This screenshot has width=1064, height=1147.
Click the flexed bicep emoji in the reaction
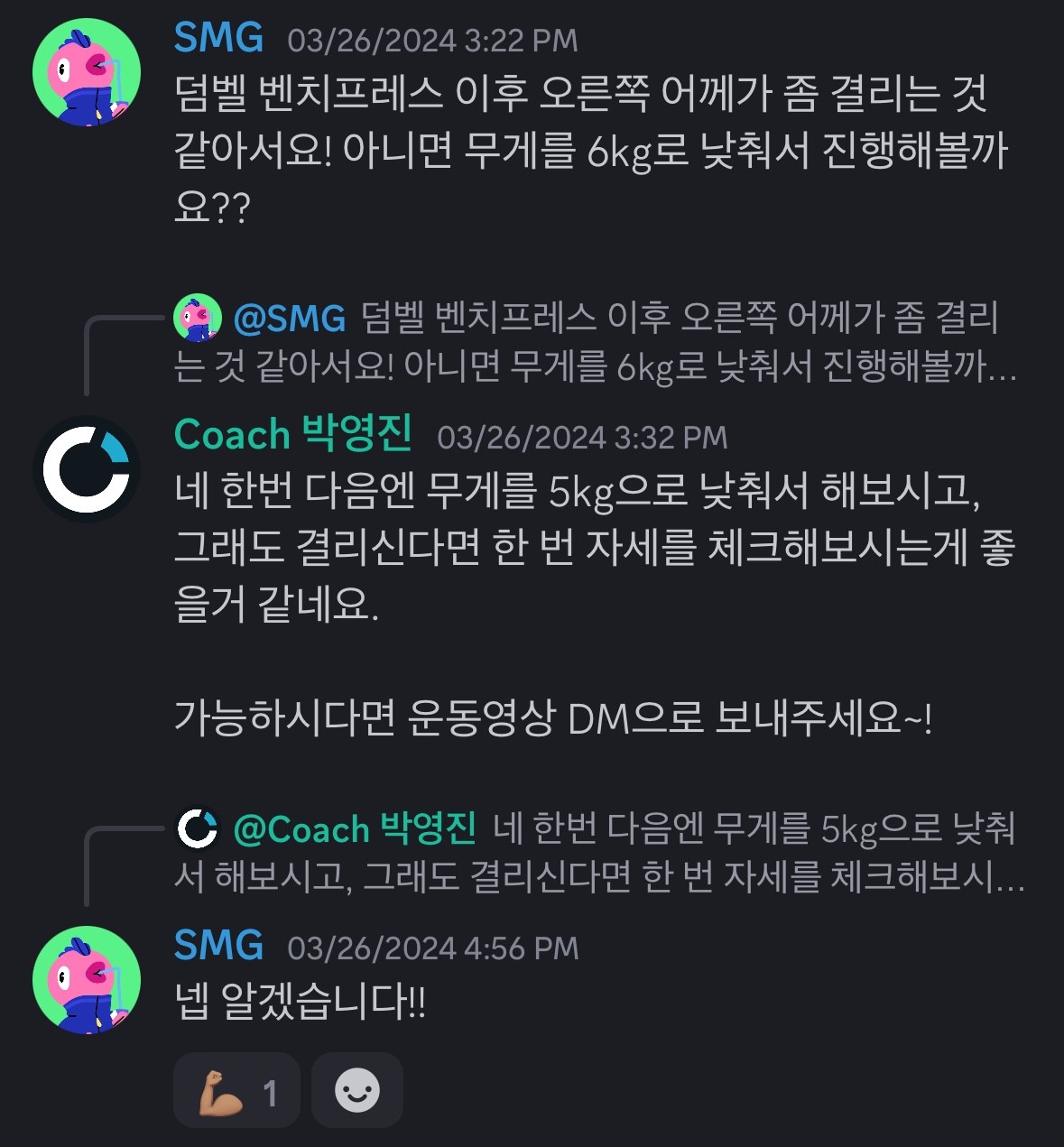click(219, 1088)
